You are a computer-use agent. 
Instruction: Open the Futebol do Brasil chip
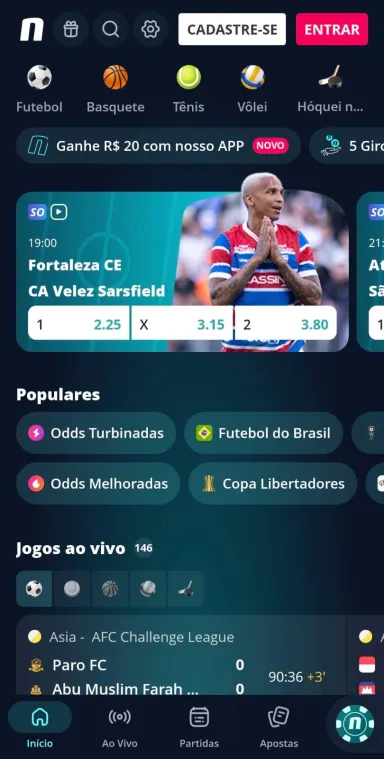point(263,433)
